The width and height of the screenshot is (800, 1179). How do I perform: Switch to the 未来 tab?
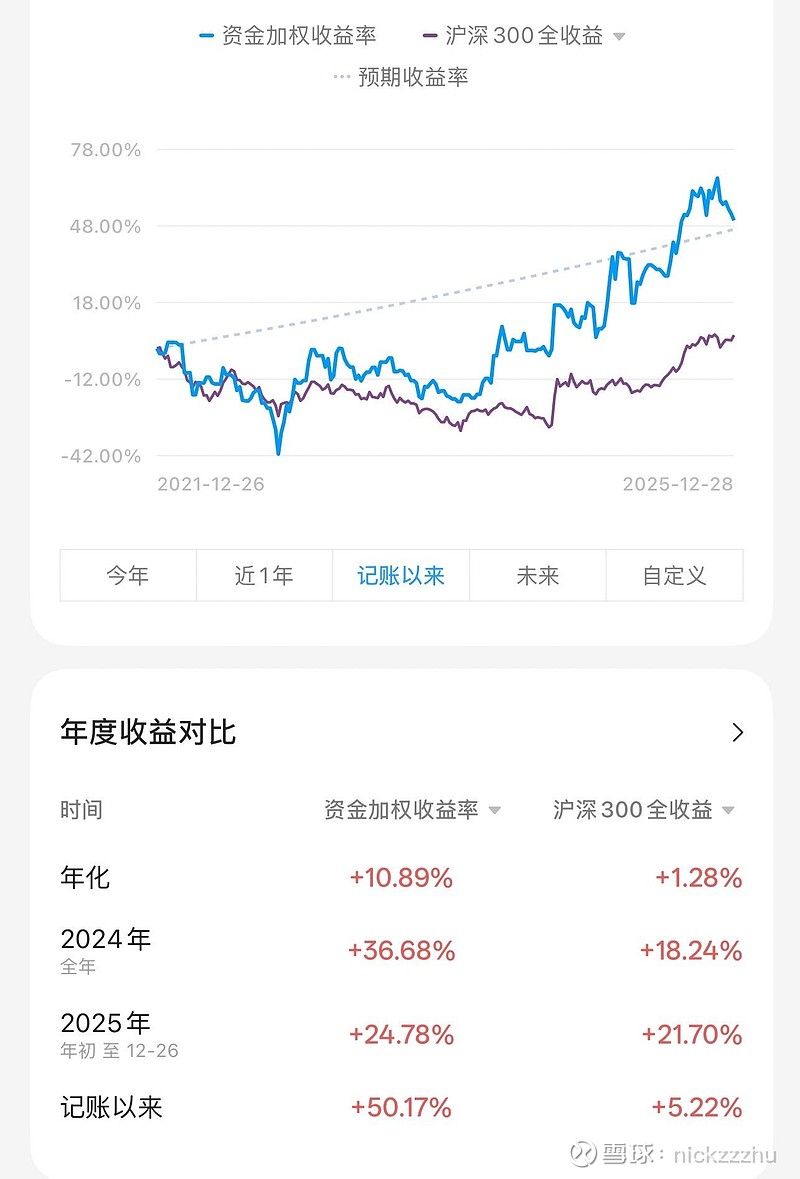[538, 575]
